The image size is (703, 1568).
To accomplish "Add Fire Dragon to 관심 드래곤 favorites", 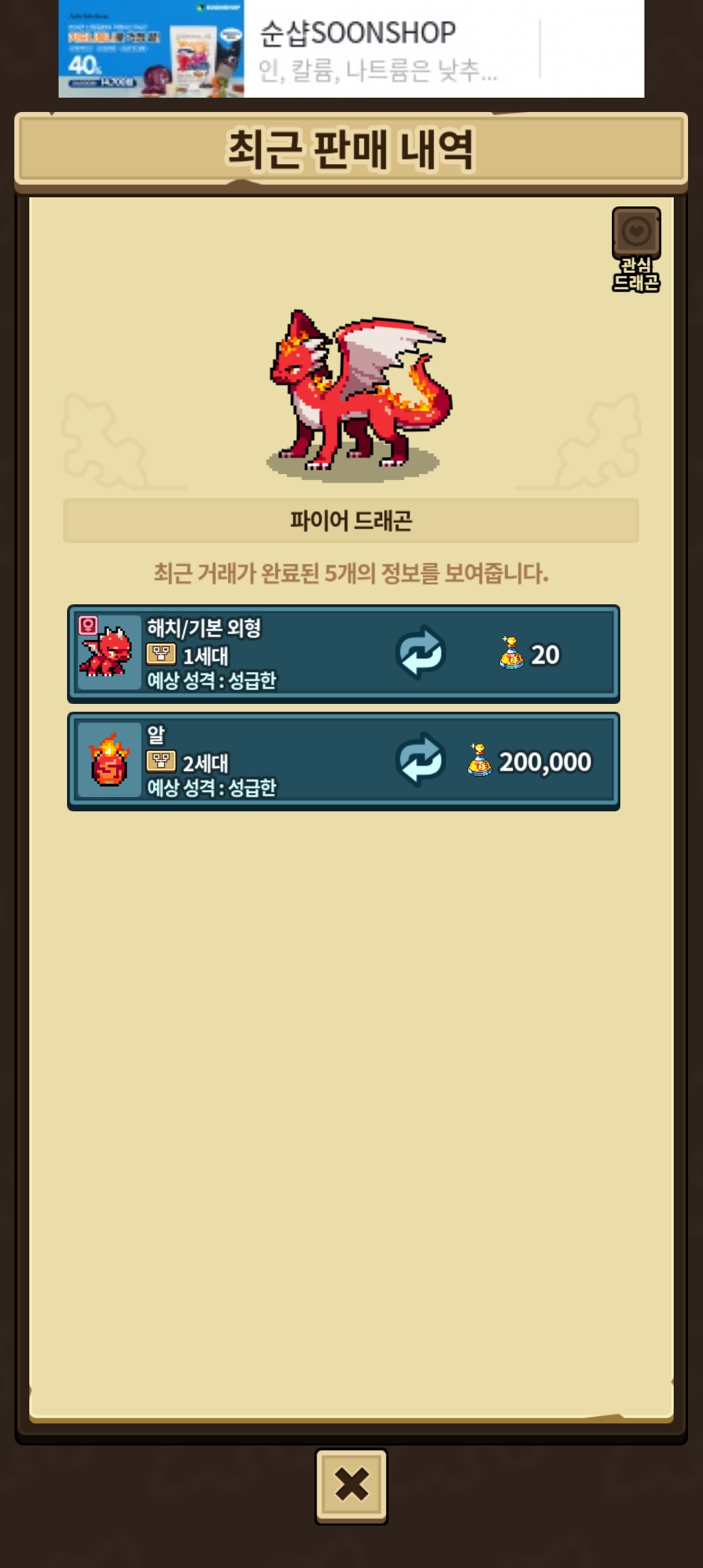I will (636, 249).
